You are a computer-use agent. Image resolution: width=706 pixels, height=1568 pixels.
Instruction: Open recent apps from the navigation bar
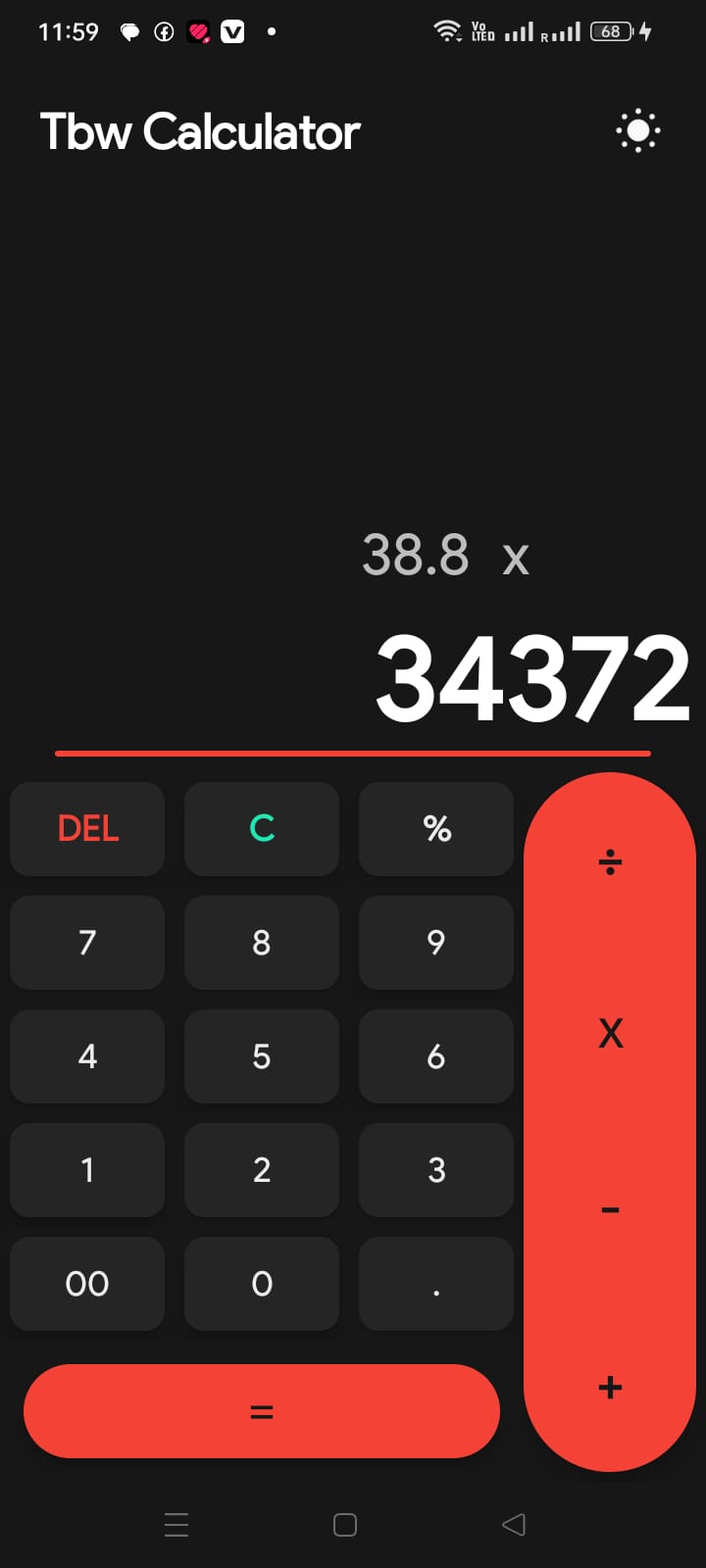[176, 1525]
